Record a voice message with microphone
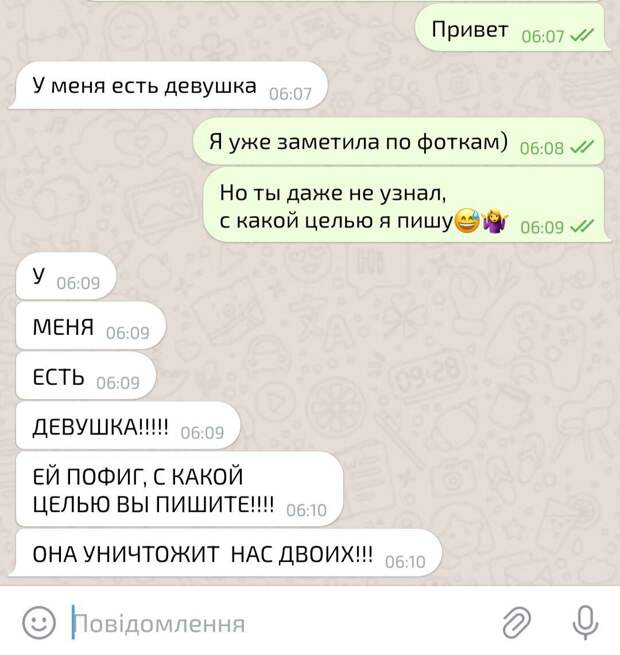 (584, 622)
